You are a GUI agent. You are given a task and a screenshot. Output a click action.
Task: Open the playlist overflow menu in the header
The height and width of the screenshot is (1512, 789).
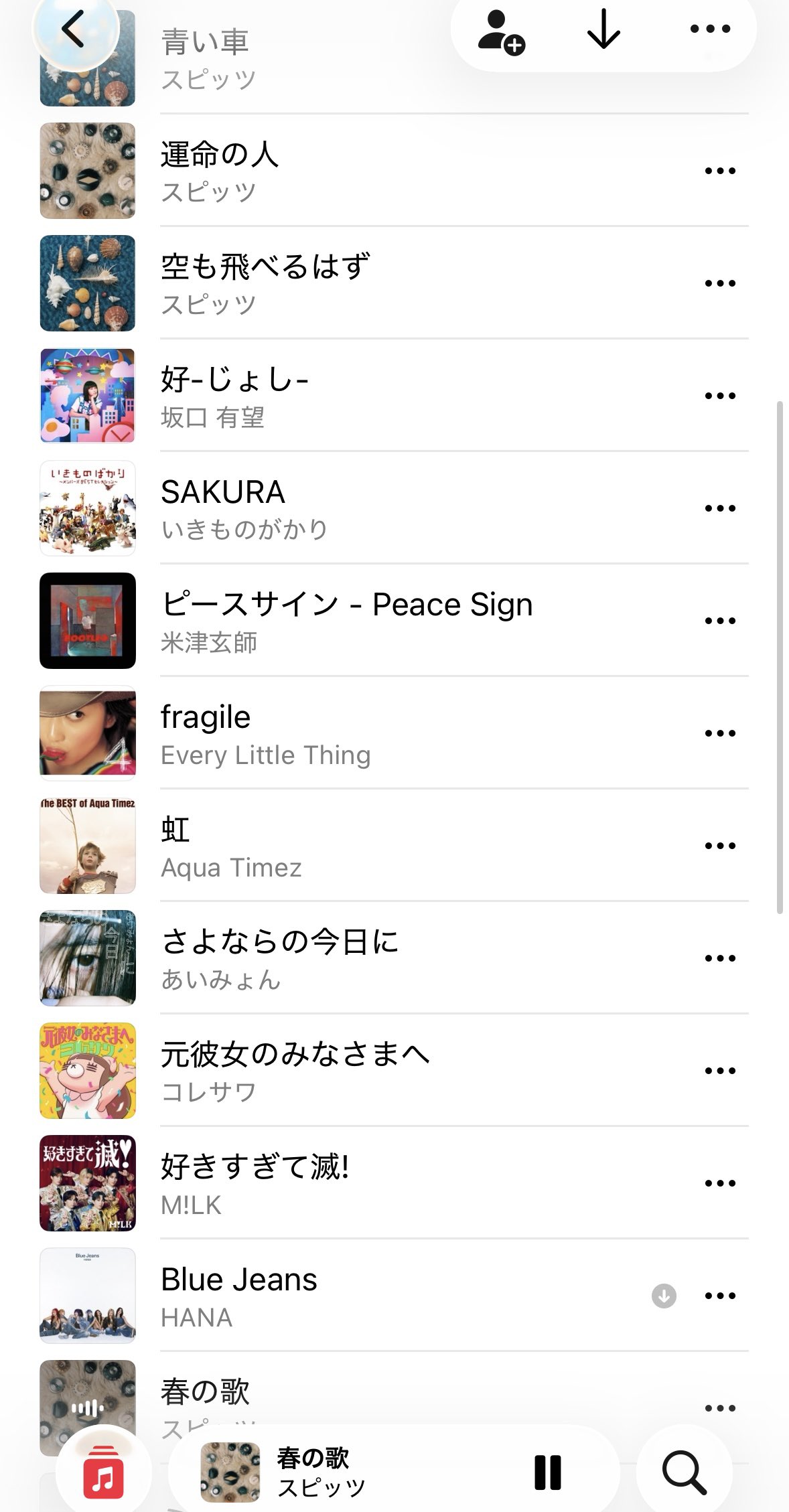(710, 29)
